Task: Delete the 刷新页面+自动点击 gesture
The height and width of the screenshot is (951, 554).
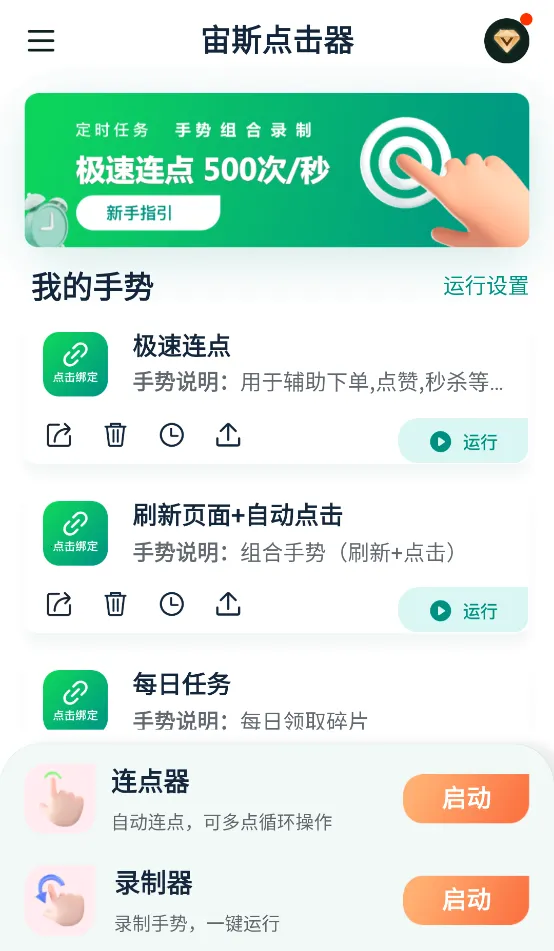Action: click(115, 604)
